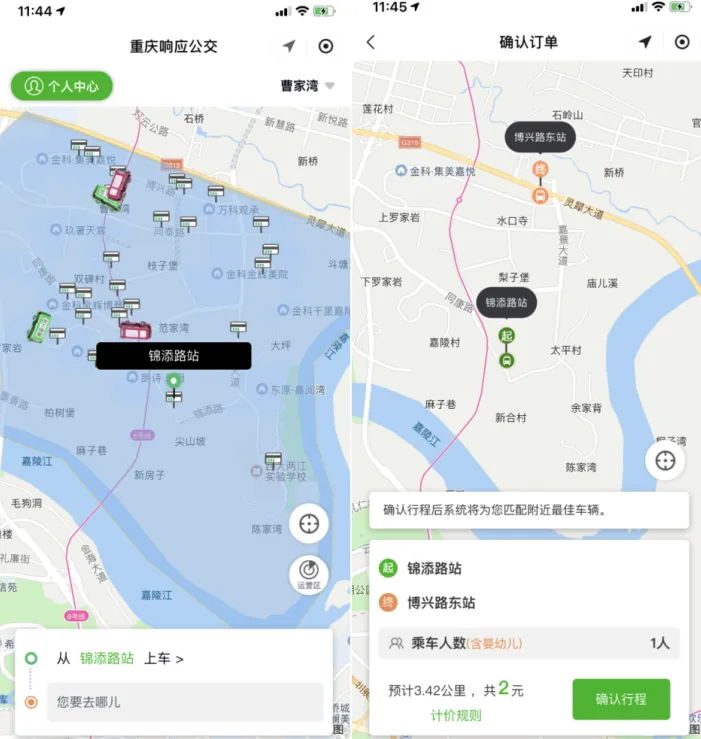The height and width of the screenshot is (739, 701).
Task: Open the 计价规则 pricing rules link
Action: [455, 715]
